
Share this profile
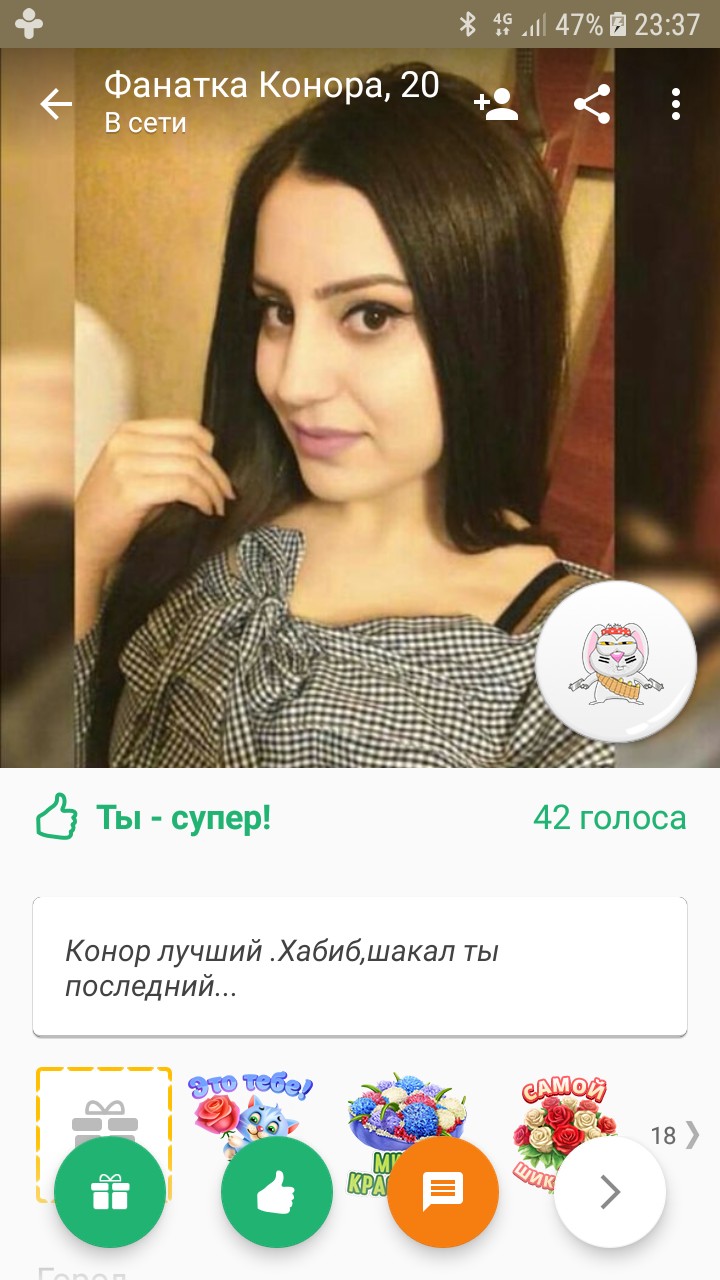tap(592, 104)
